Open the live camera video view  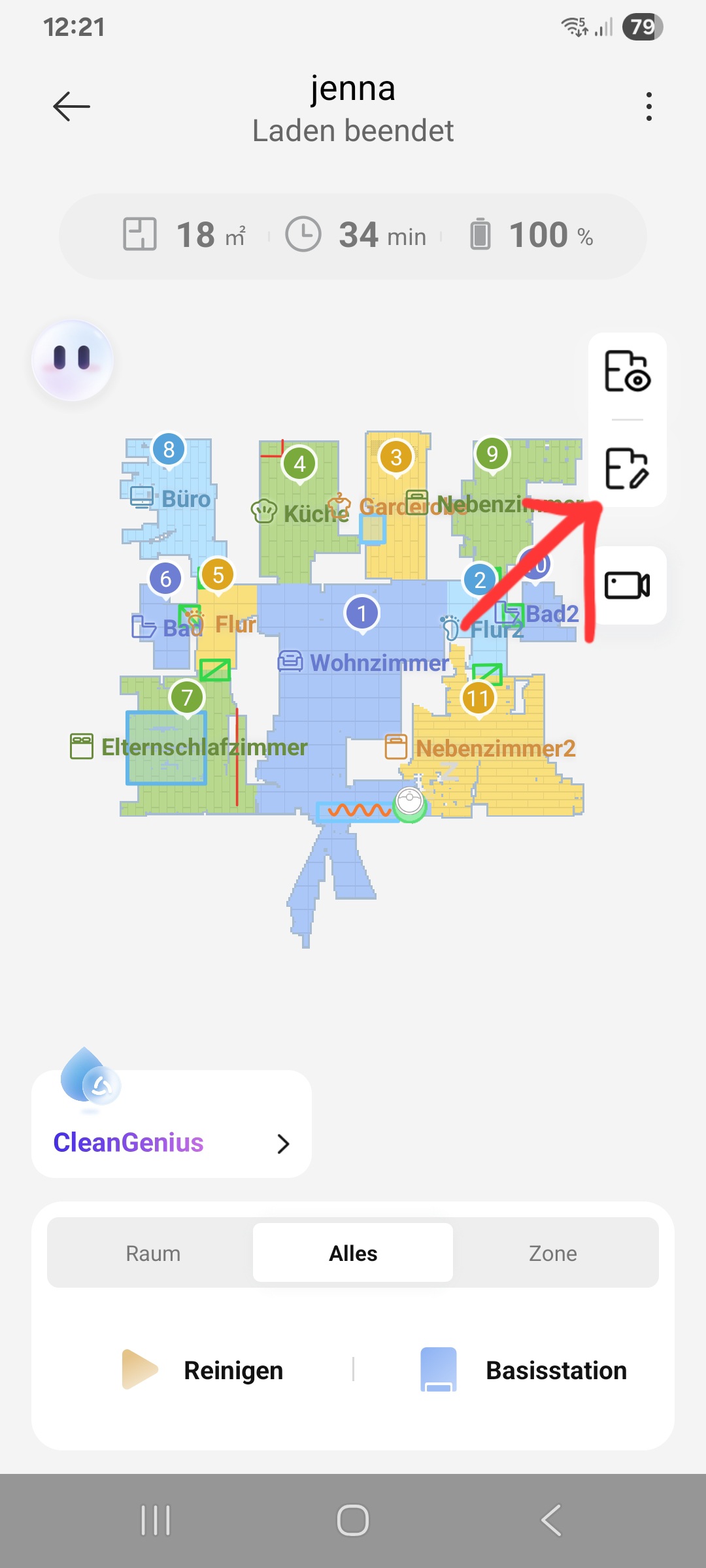click(626, 585)
